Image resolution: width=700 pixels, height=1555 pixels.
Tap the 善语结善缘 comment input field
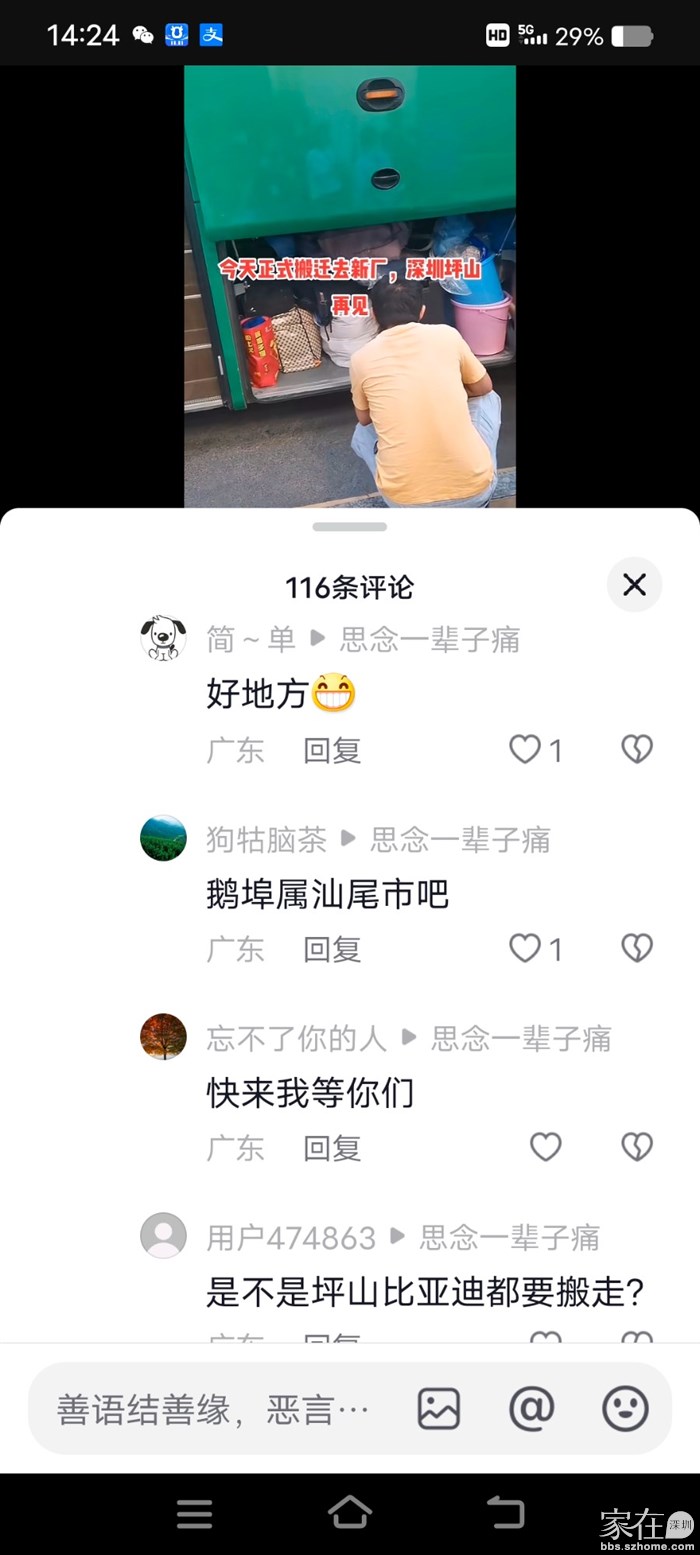click(x=215, y=1410)
